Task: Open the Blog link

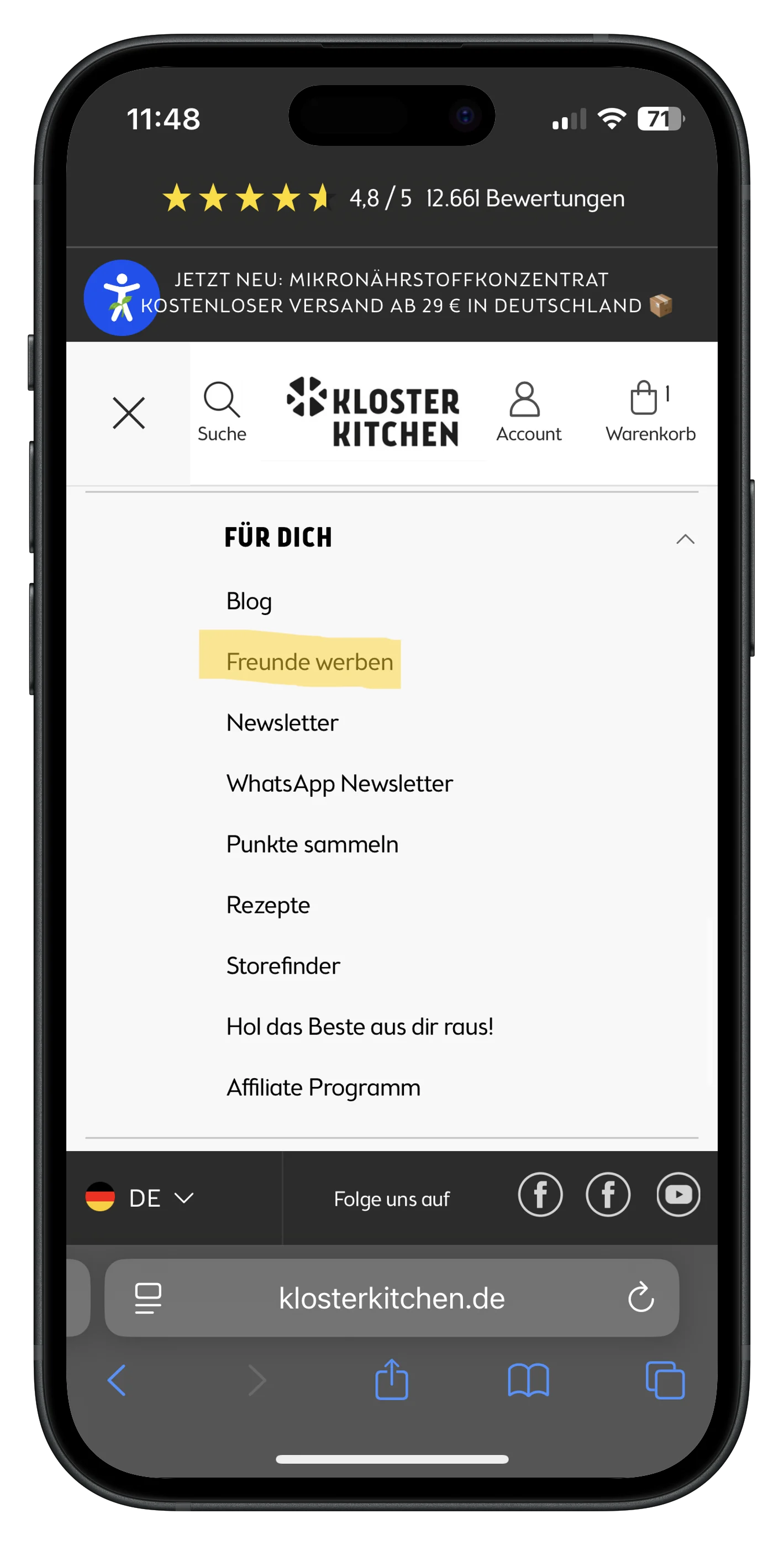Action: pyautogui.click(x=249, y=601)
